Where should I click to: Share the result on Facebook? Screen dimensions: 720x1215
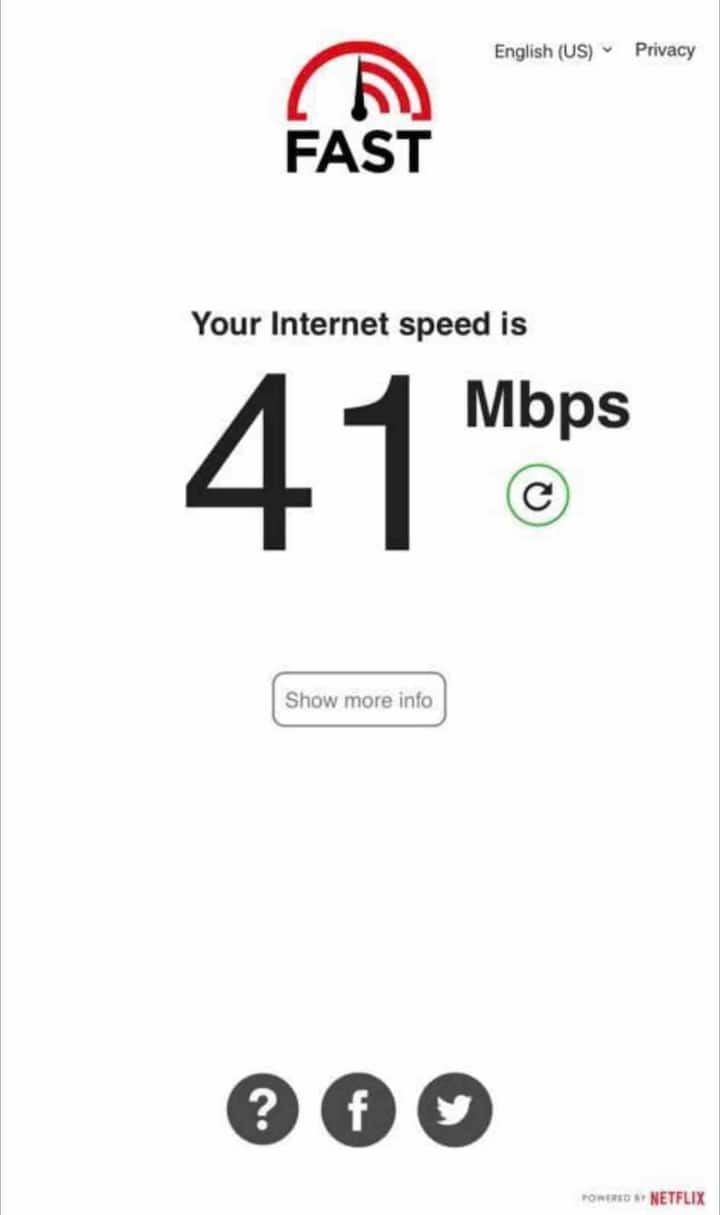click(359, 1110)
